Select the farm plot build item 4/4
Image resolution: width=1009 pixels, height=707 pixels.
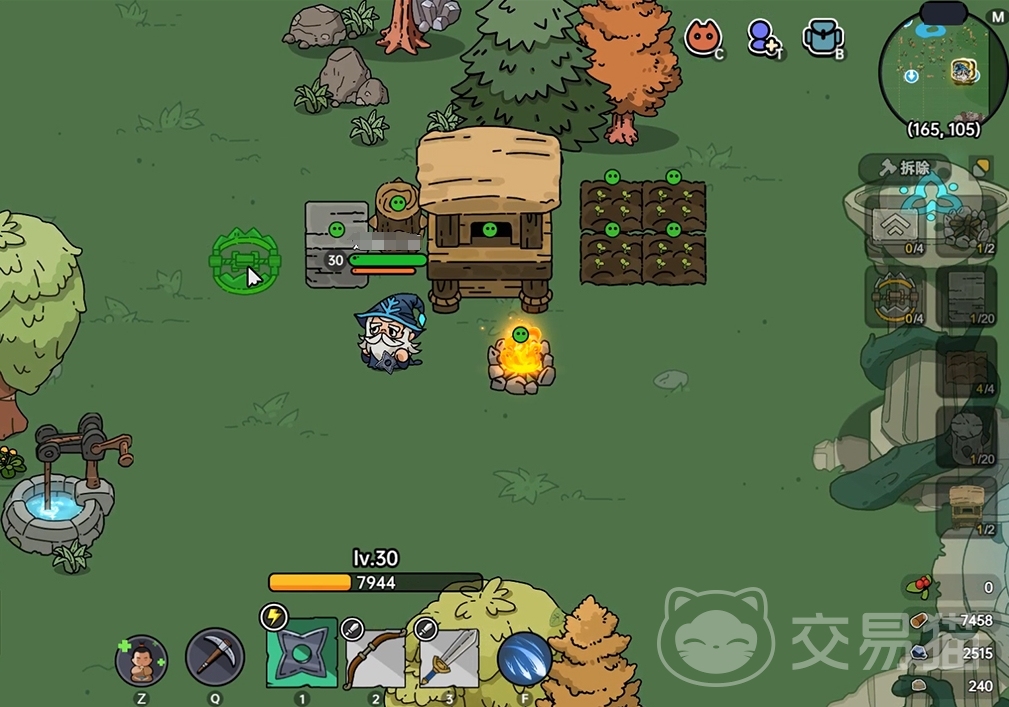tap(966, 366)
